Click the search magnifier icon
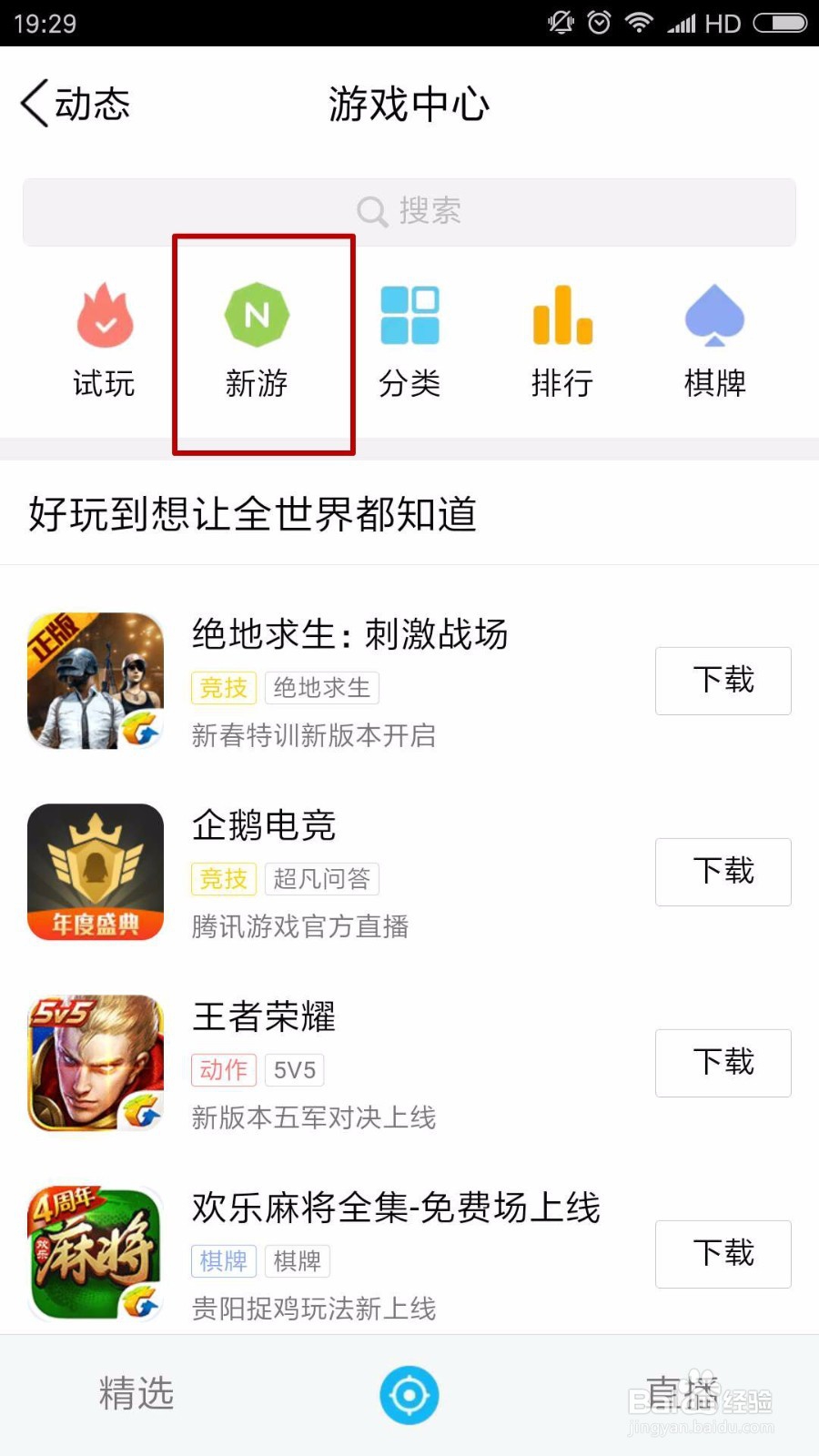 coord(371,210)
